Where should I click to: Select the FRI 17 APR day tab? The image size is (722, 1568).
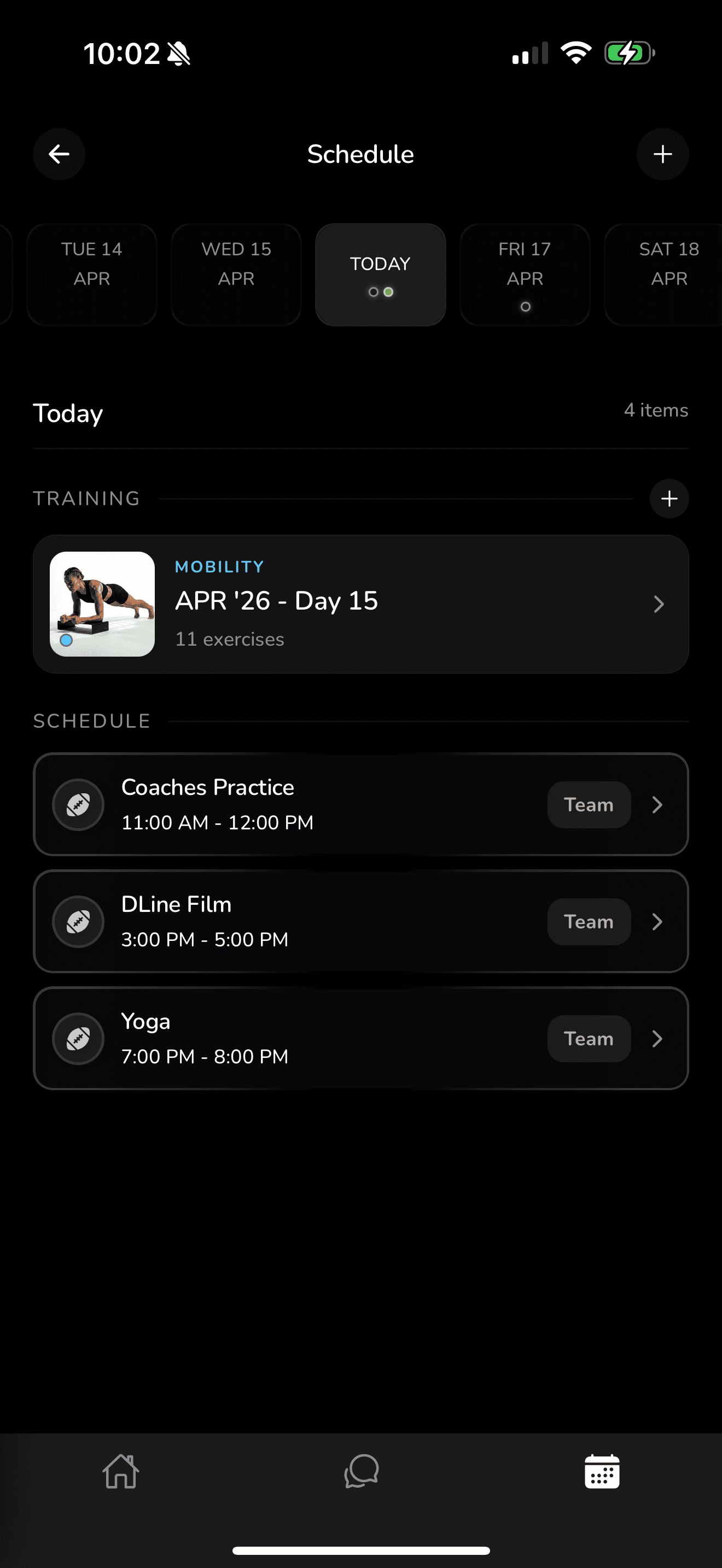pyautogui.click(x=524, y=274)
